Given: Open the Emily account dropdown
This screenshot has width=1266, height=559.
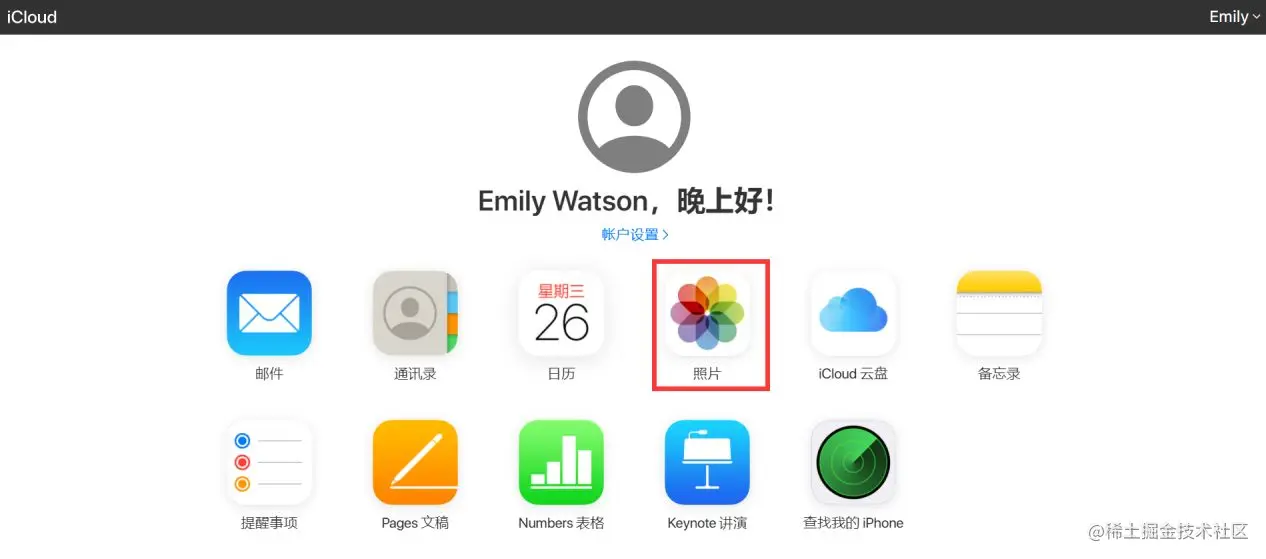Looking at the screenshot, I should point(1234,17).
